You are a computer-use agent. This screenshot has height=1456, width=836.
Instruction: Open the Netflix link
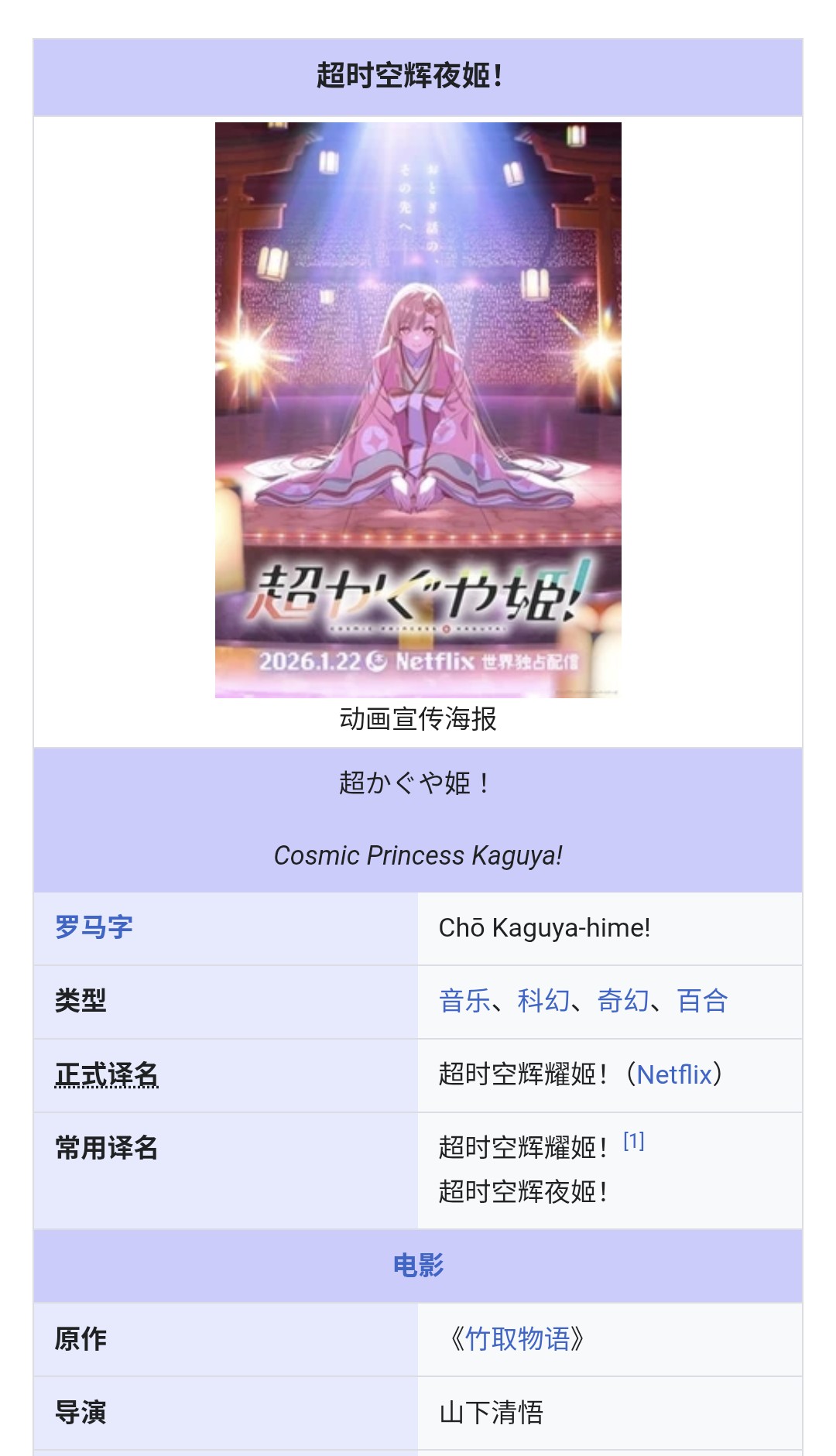[674, 1074]
